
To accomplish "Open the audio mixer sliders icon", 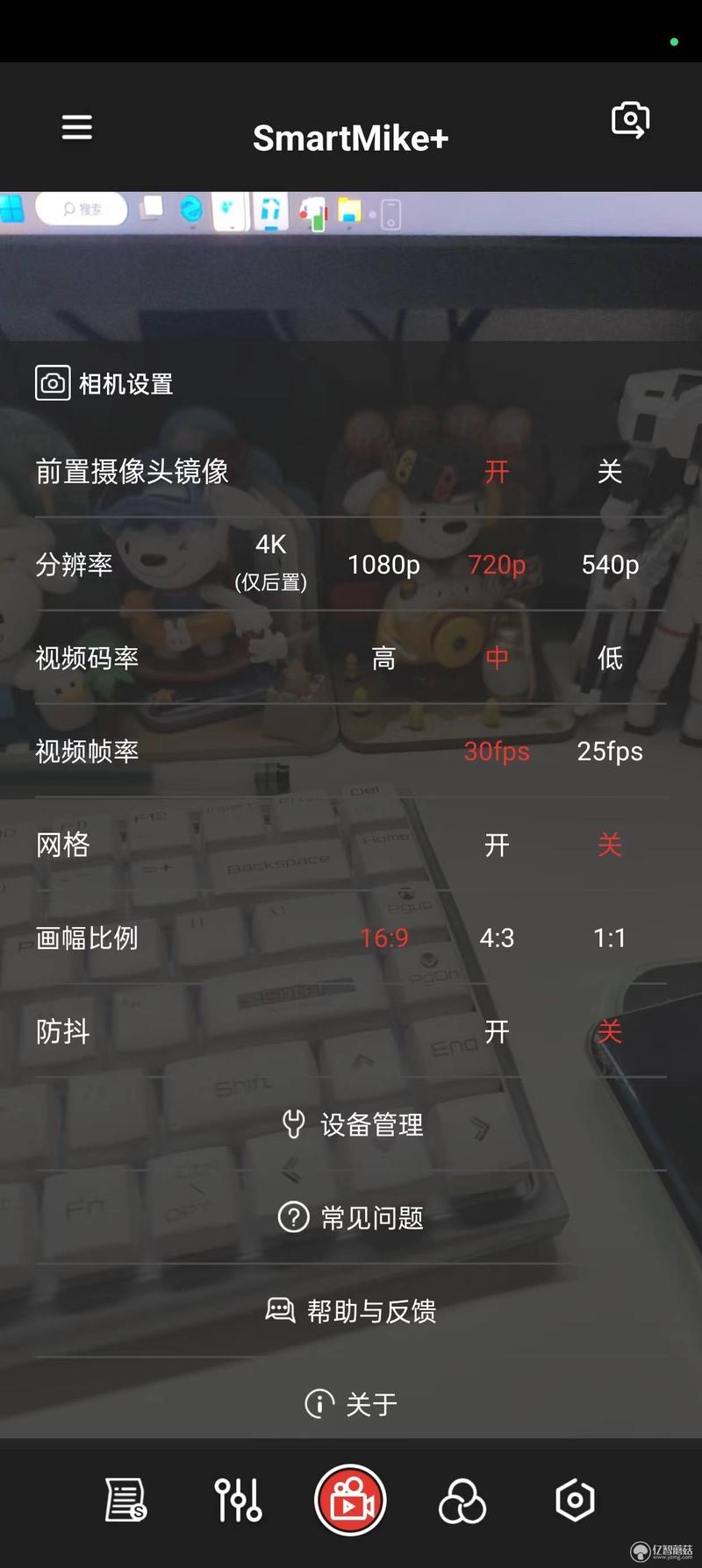I will click(238, 1500).
